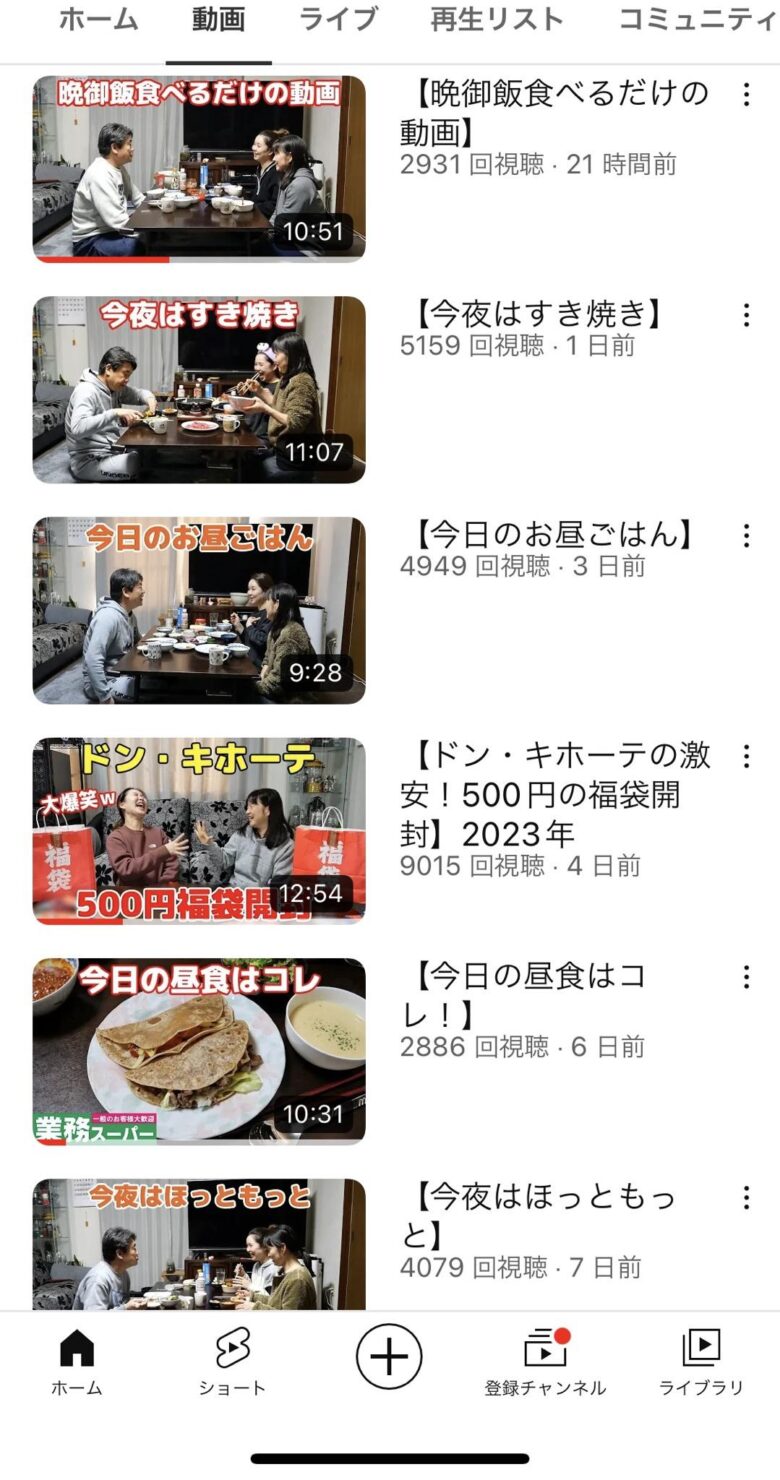This screenshot has width=780, height=1480.
Task: Play the 晩御飯食べるだけの動画 video
Action: click(x=199, y=169)
